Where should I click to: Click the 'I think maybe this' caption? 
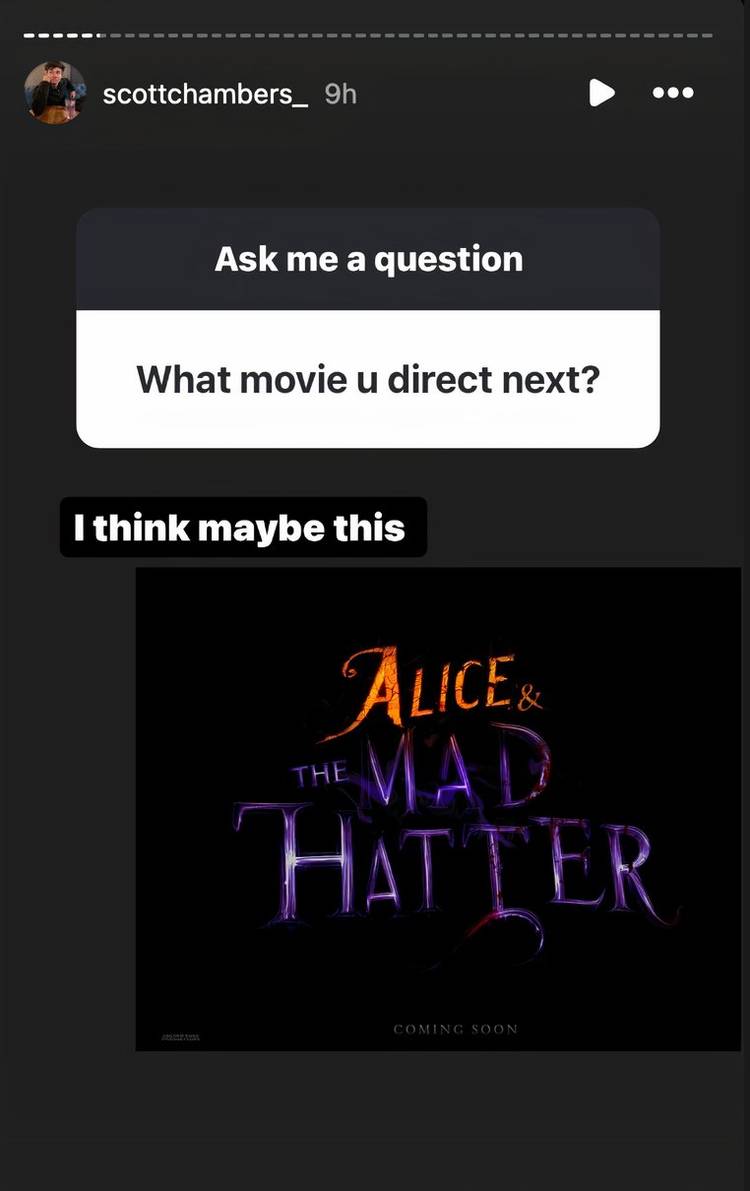243,527
